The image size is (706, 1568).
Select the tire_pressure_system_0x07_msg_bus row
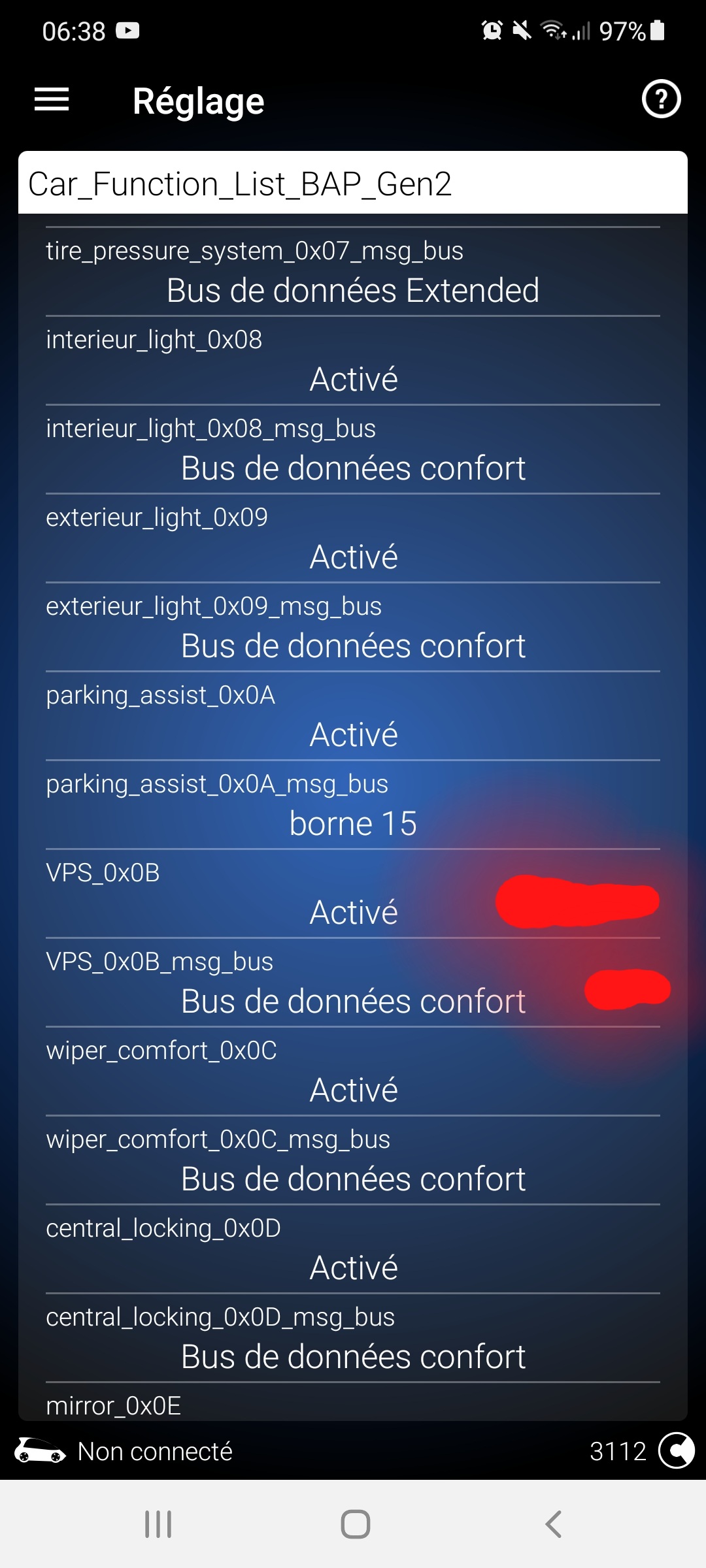click(353, 272)
